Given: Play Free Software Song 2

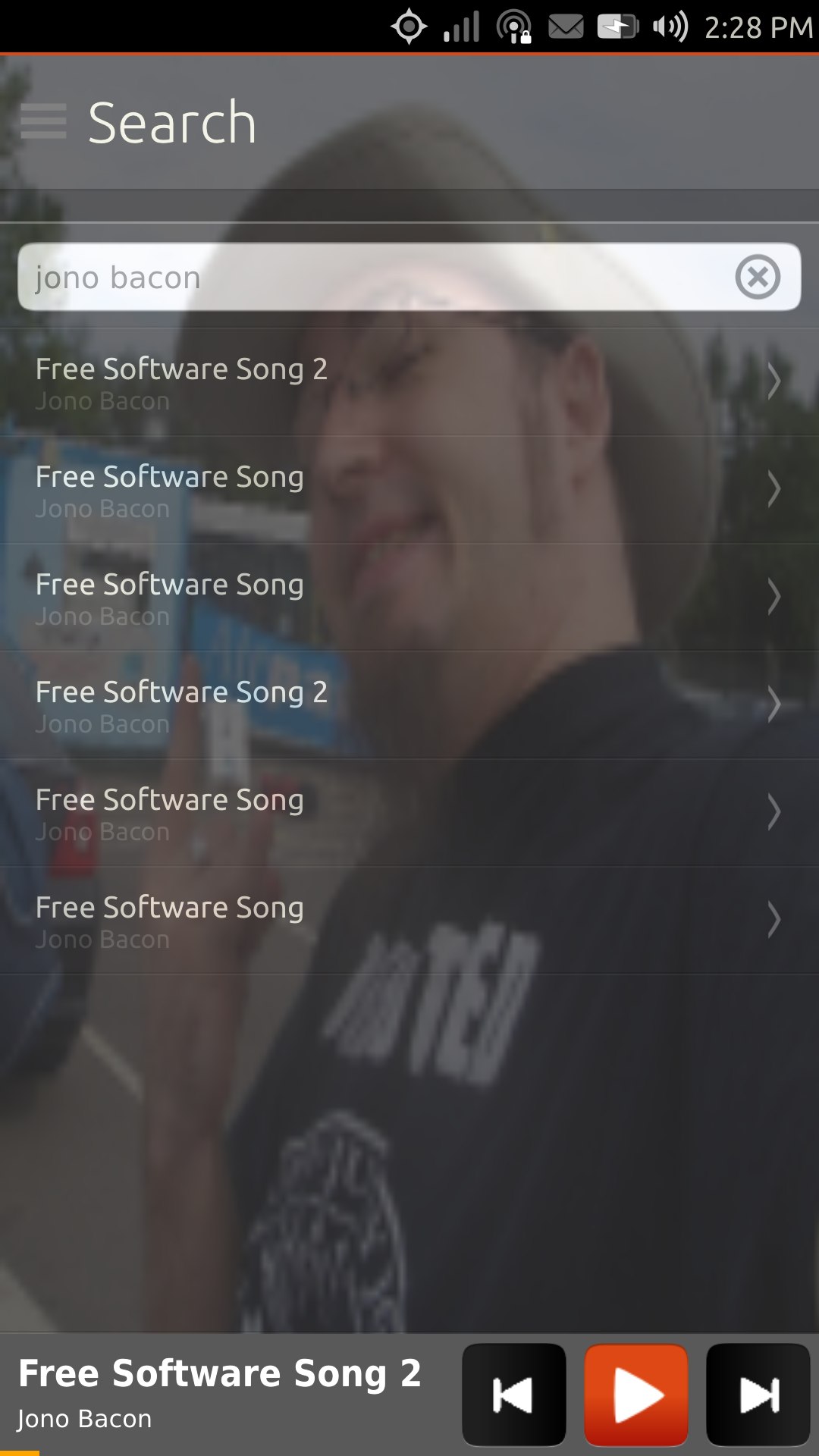Looking at the screenshot, I should tap(636, 1395).
